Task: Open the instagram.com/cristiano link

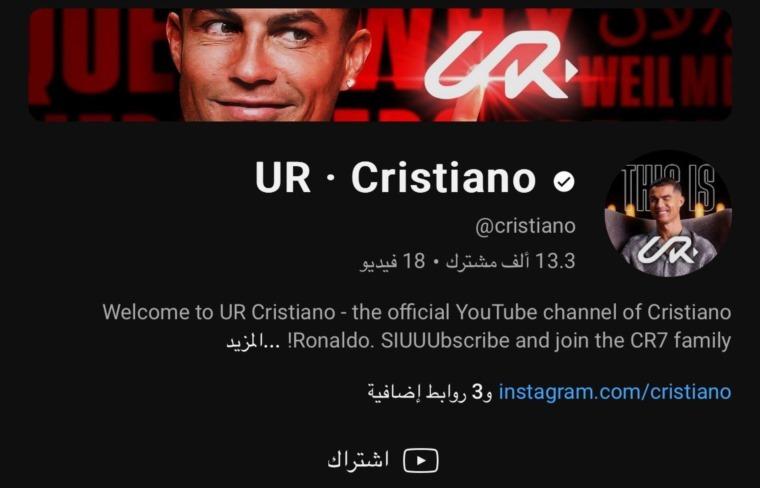Action: (614, 391)
